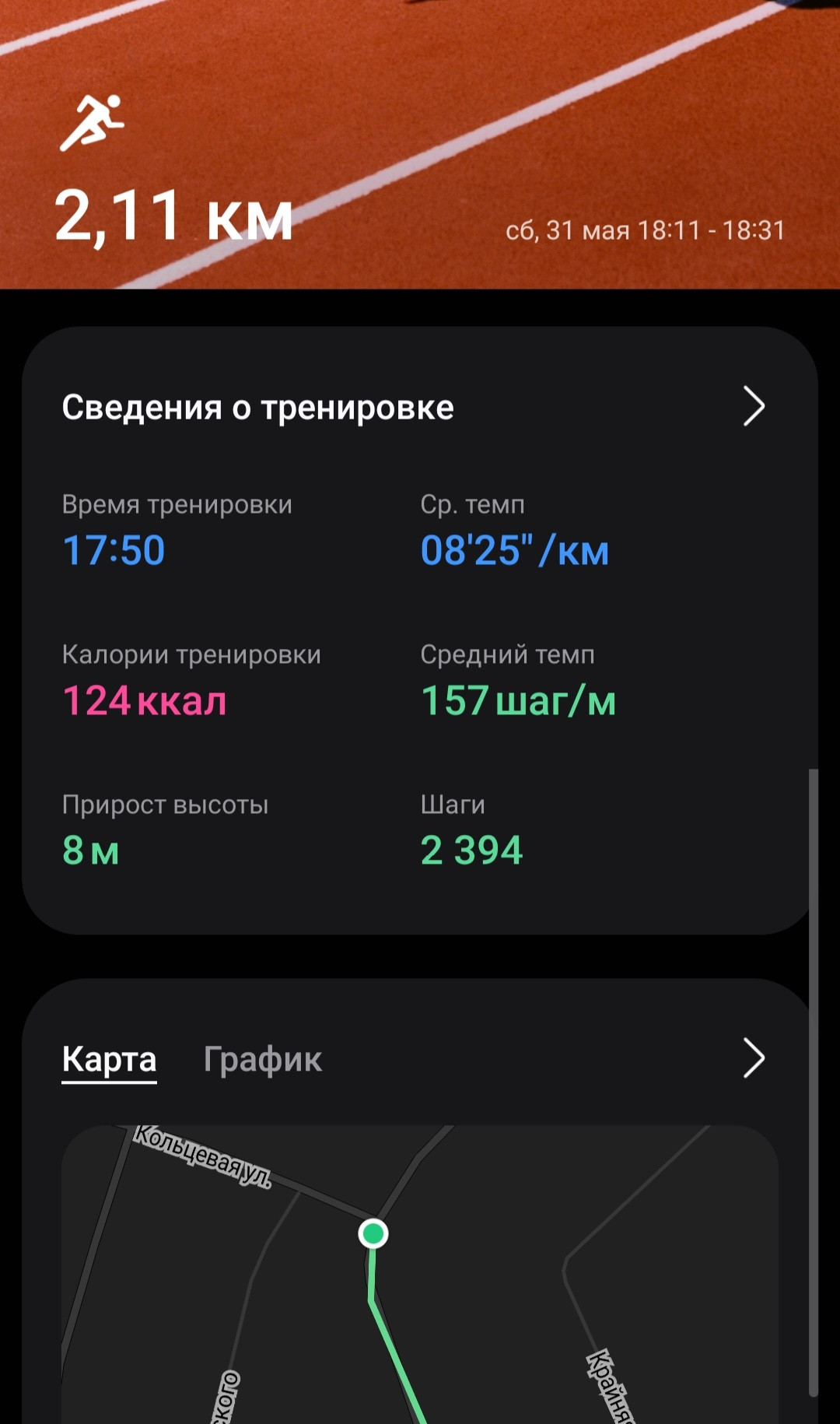Open the Сведения о тренировке chevron

point(754,406)
